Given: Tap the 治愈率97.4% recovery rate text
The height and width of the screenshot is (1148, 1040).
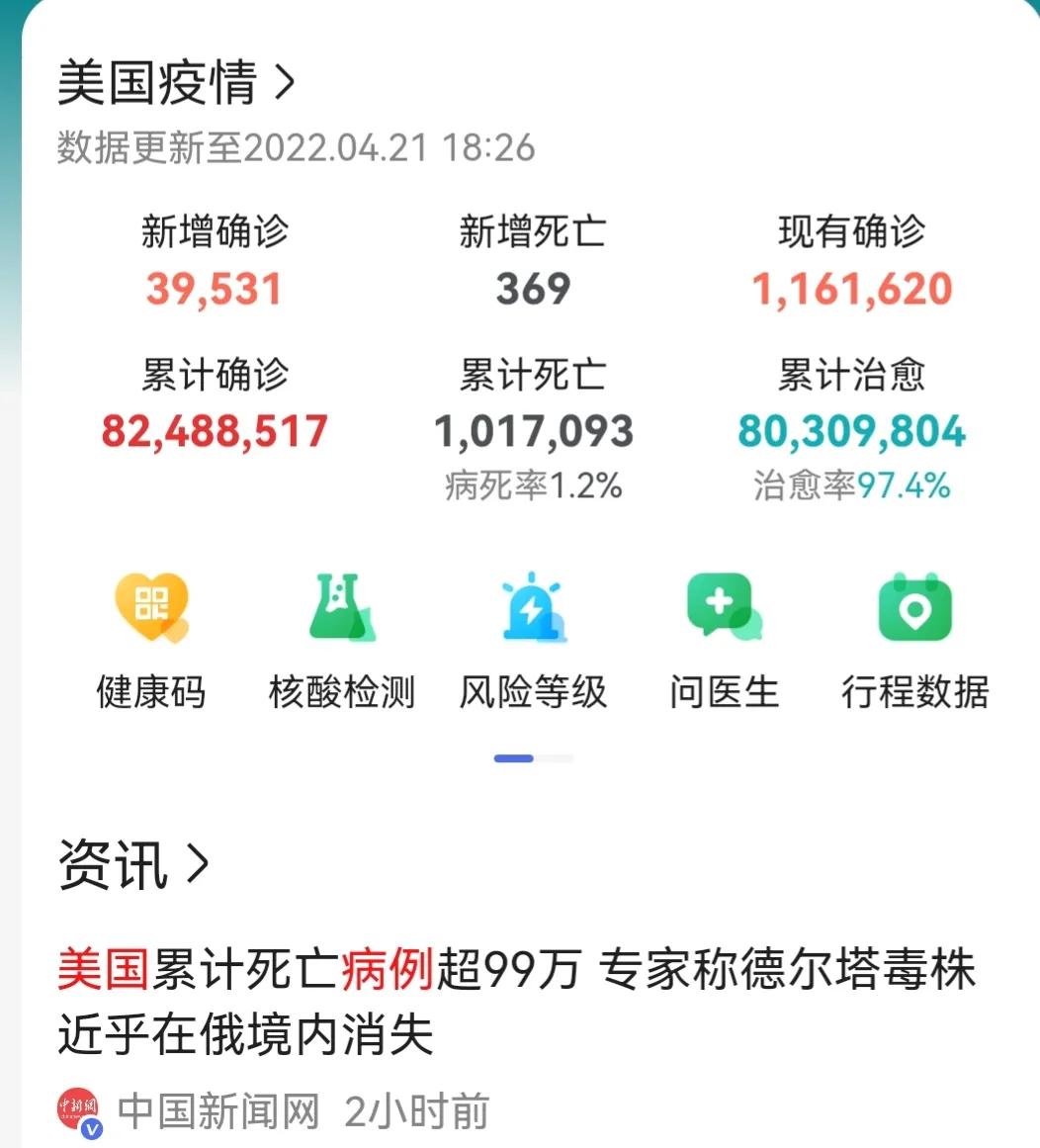Looking at the screenshot, I should tap(850, 486).
